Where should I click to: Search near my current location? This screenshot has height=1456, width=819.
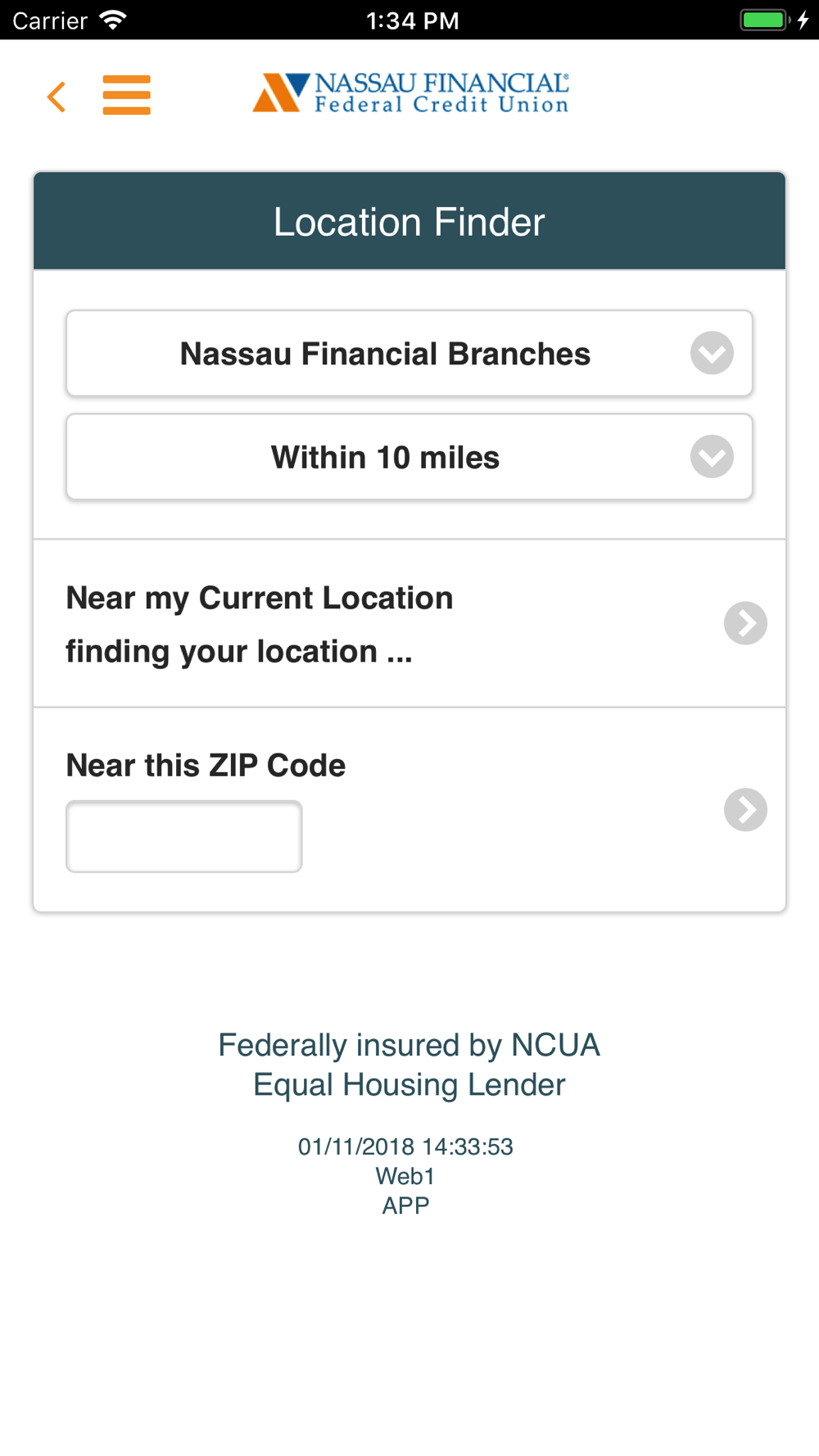[409, 623]
